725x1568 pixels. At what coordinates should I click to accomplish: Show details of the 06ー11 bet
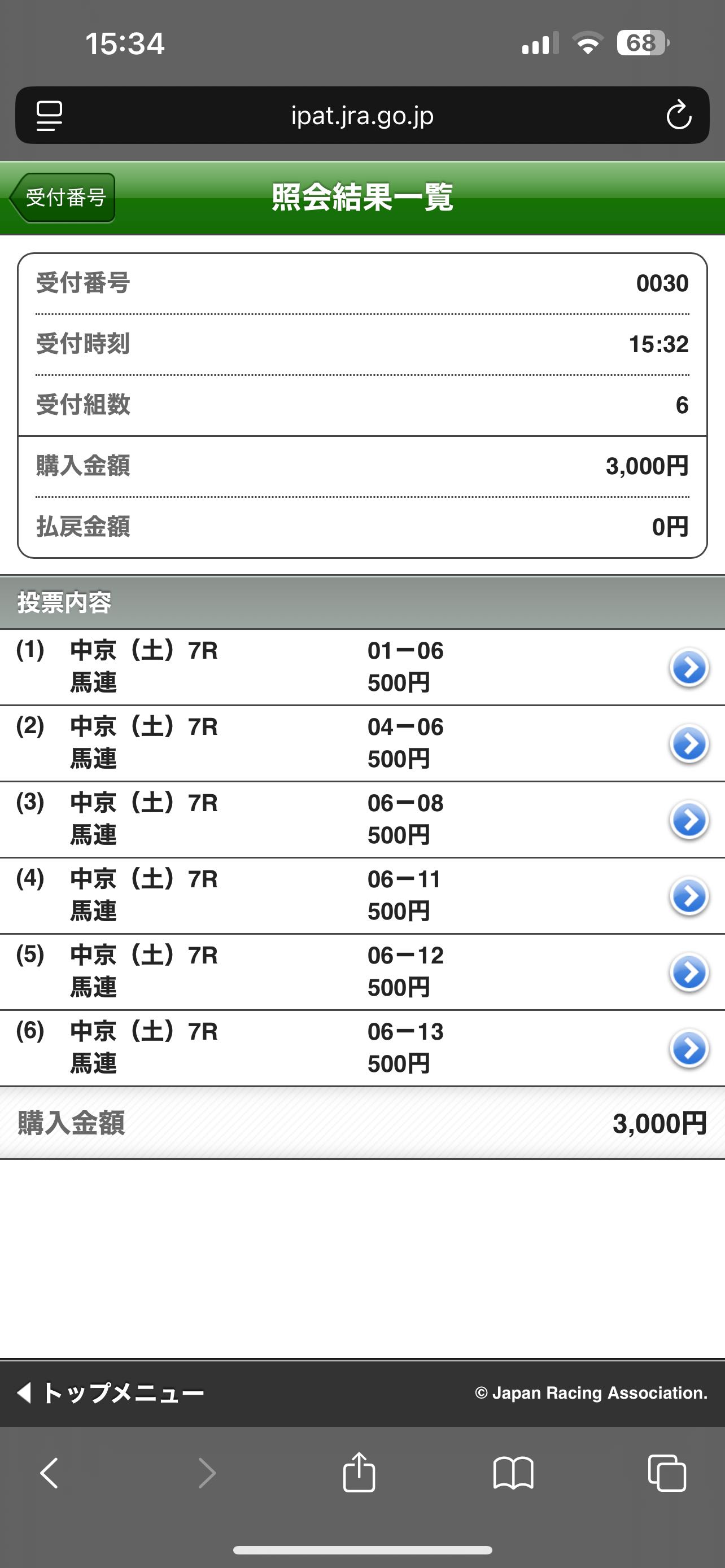click(362, 895)
